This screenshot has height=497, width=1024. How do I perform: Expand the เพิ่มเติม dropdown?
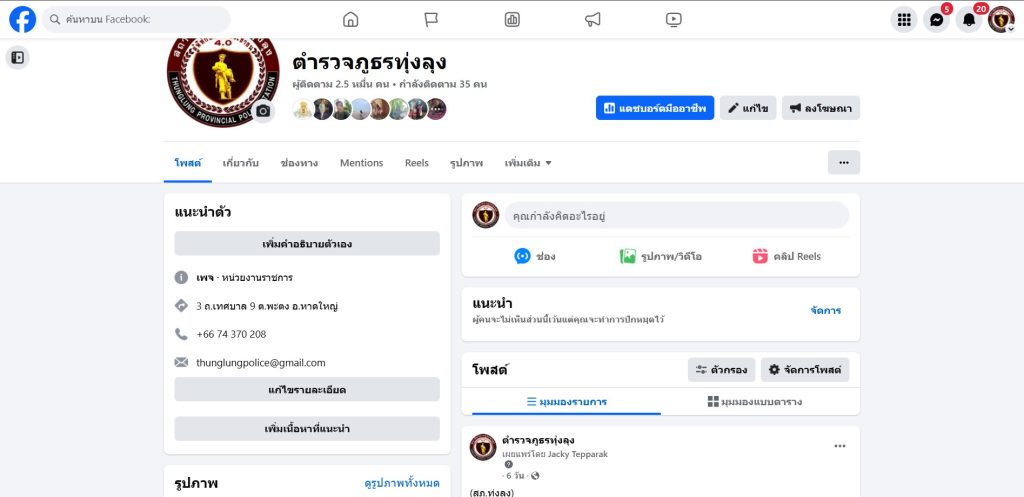pos(528,163)
